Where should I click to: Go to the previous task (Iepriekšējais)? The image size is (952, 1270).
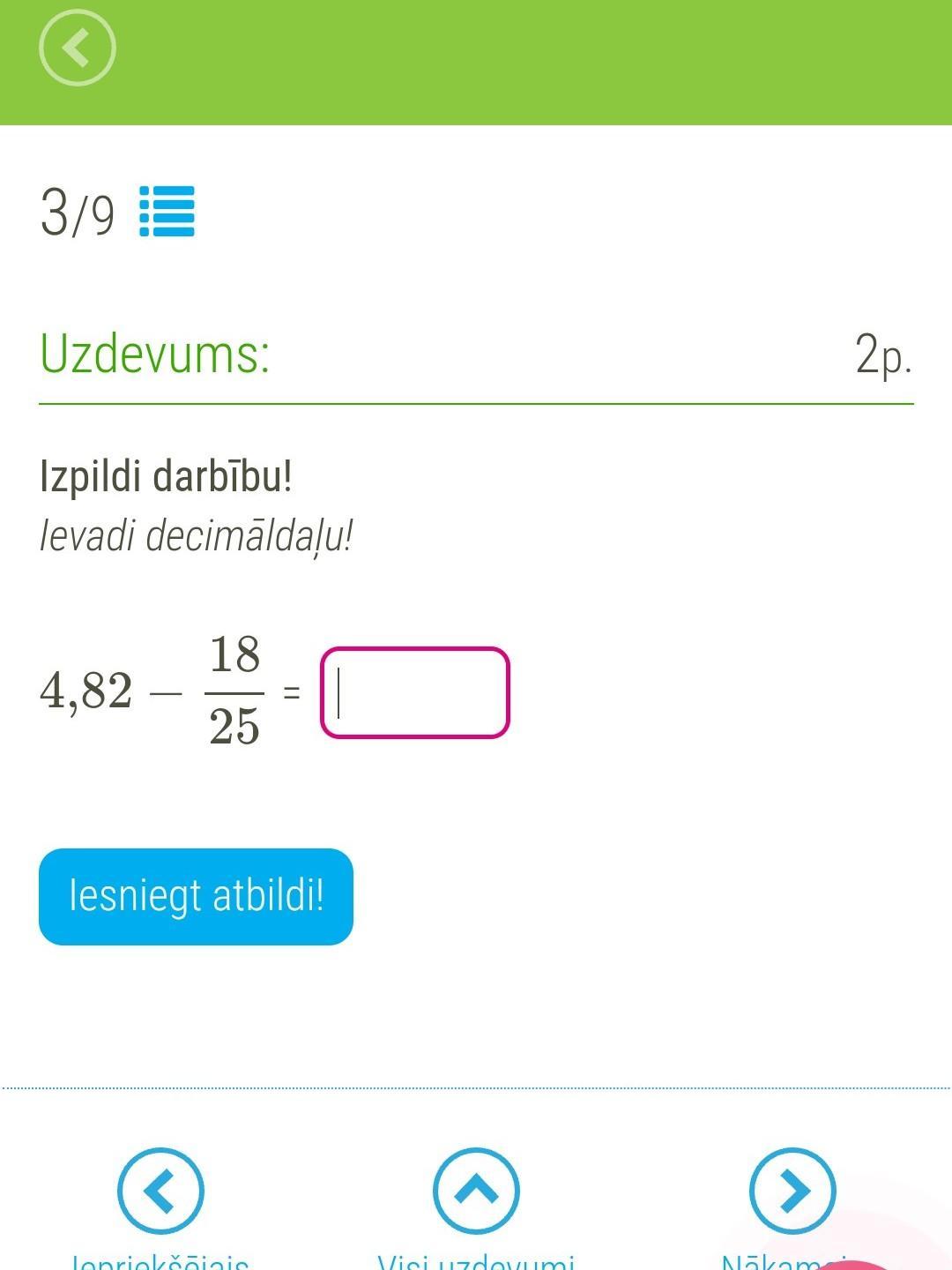click(160, 1191)
